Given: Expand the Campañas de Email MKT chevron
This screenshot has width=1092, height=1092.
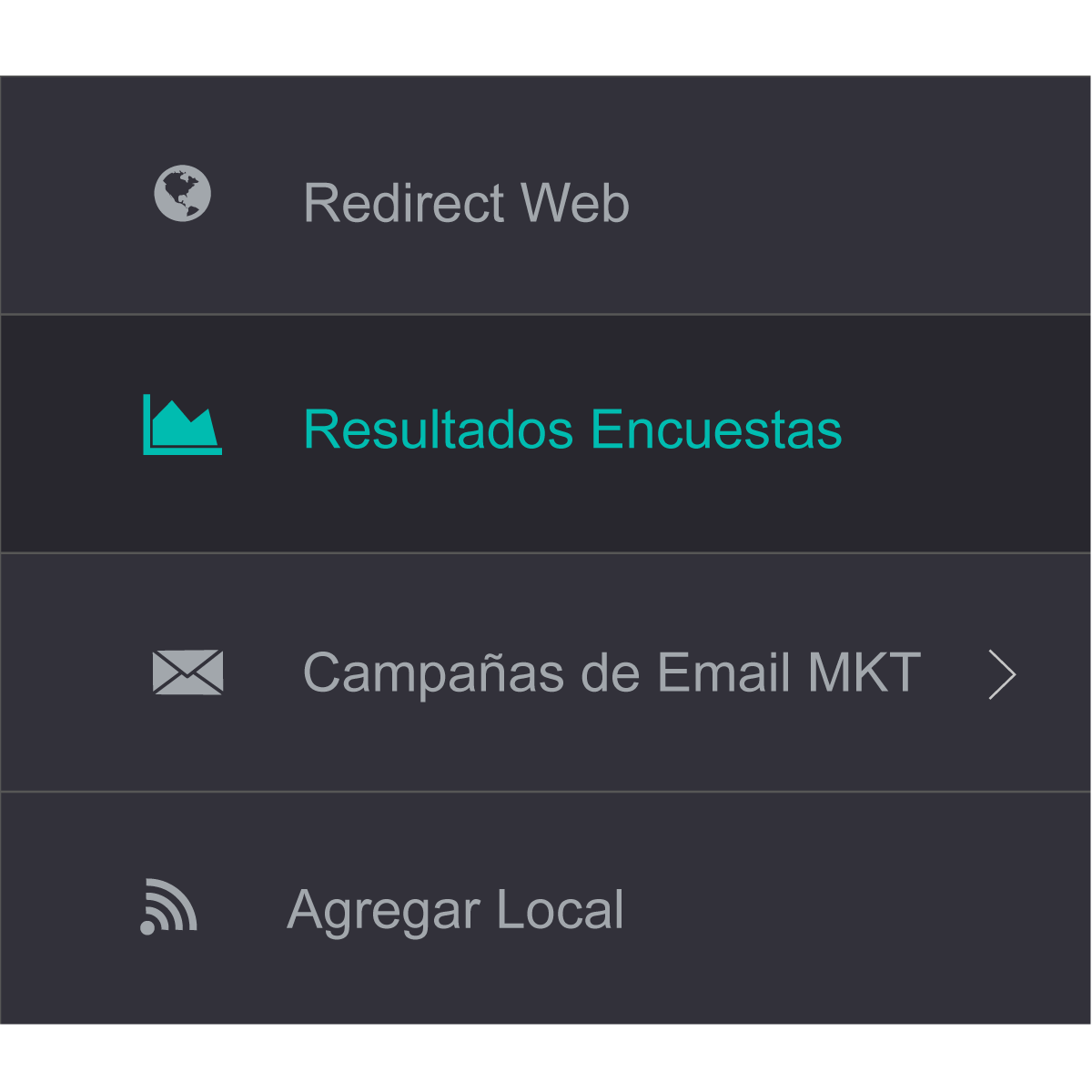Looking at the screenshot, I should tap(1002, 674).
